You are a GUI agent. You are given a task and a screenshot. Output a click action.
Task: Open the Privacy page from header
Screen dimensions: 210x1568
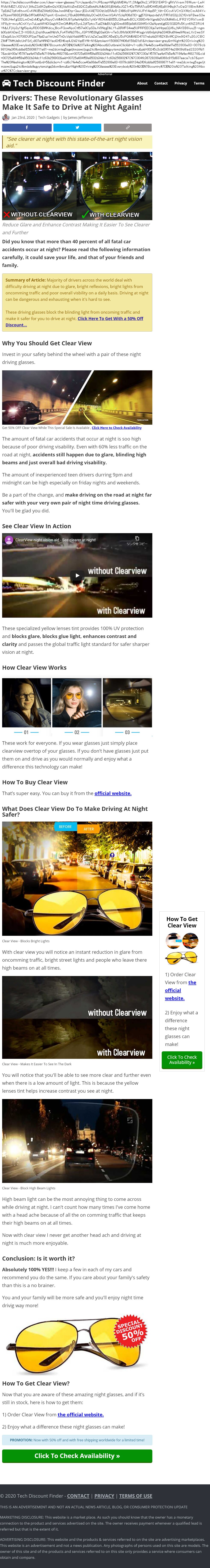[x=181, y=83]
